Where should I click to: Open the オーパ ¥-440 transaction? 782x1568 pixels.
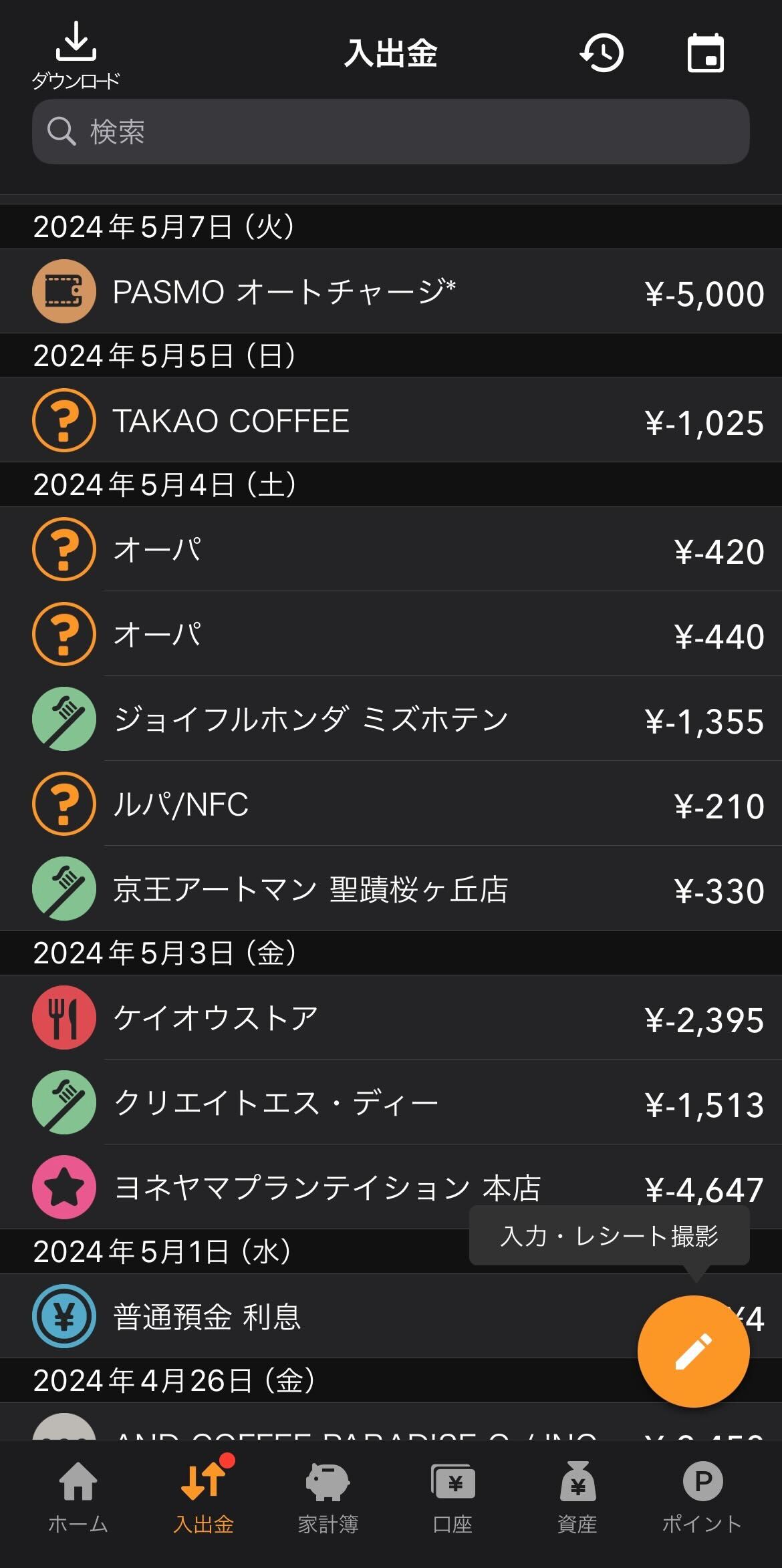390,635
